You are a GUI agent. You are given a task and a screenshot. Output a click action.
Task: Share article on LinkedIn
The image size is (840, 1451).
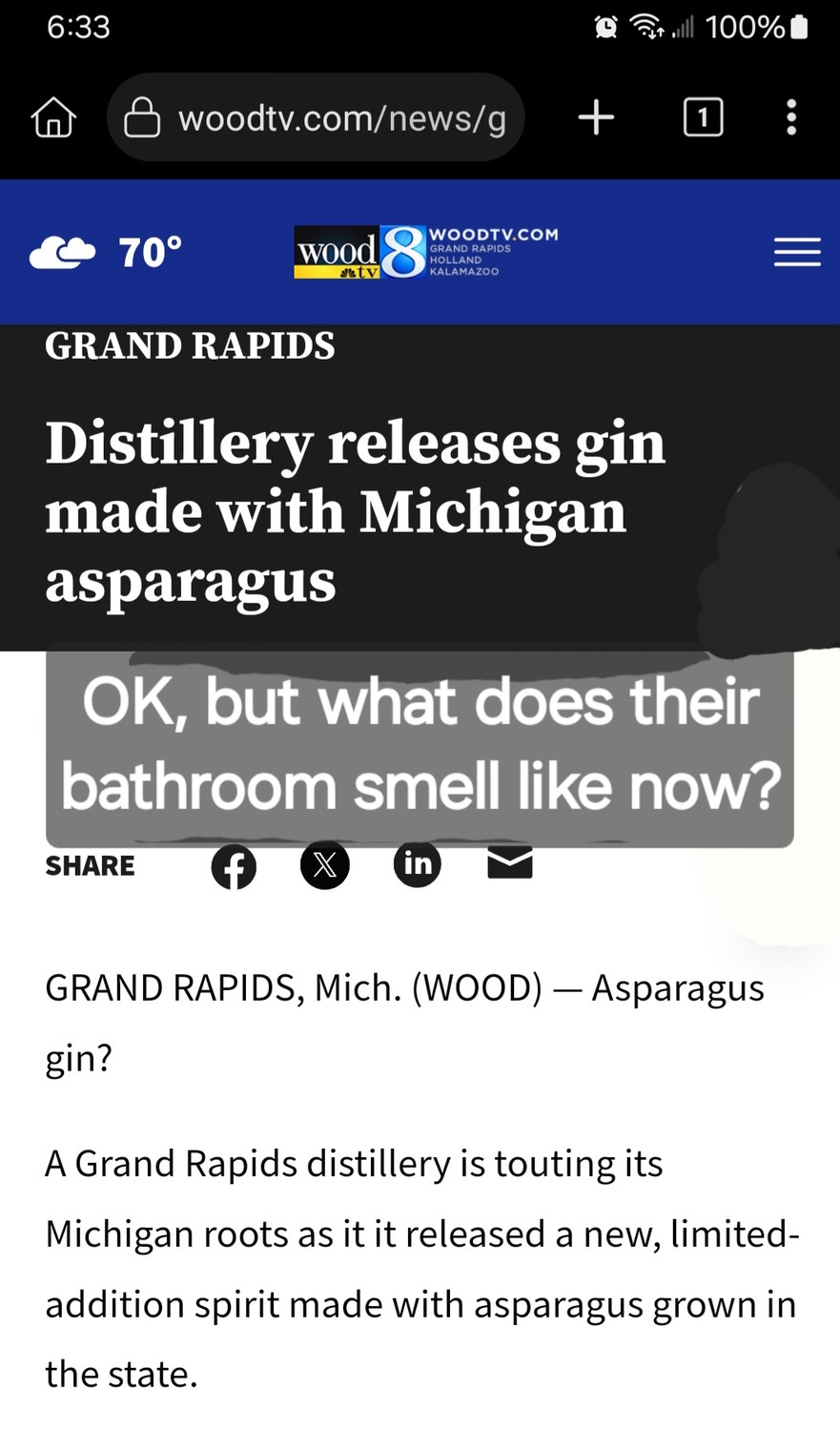(418, 864)
